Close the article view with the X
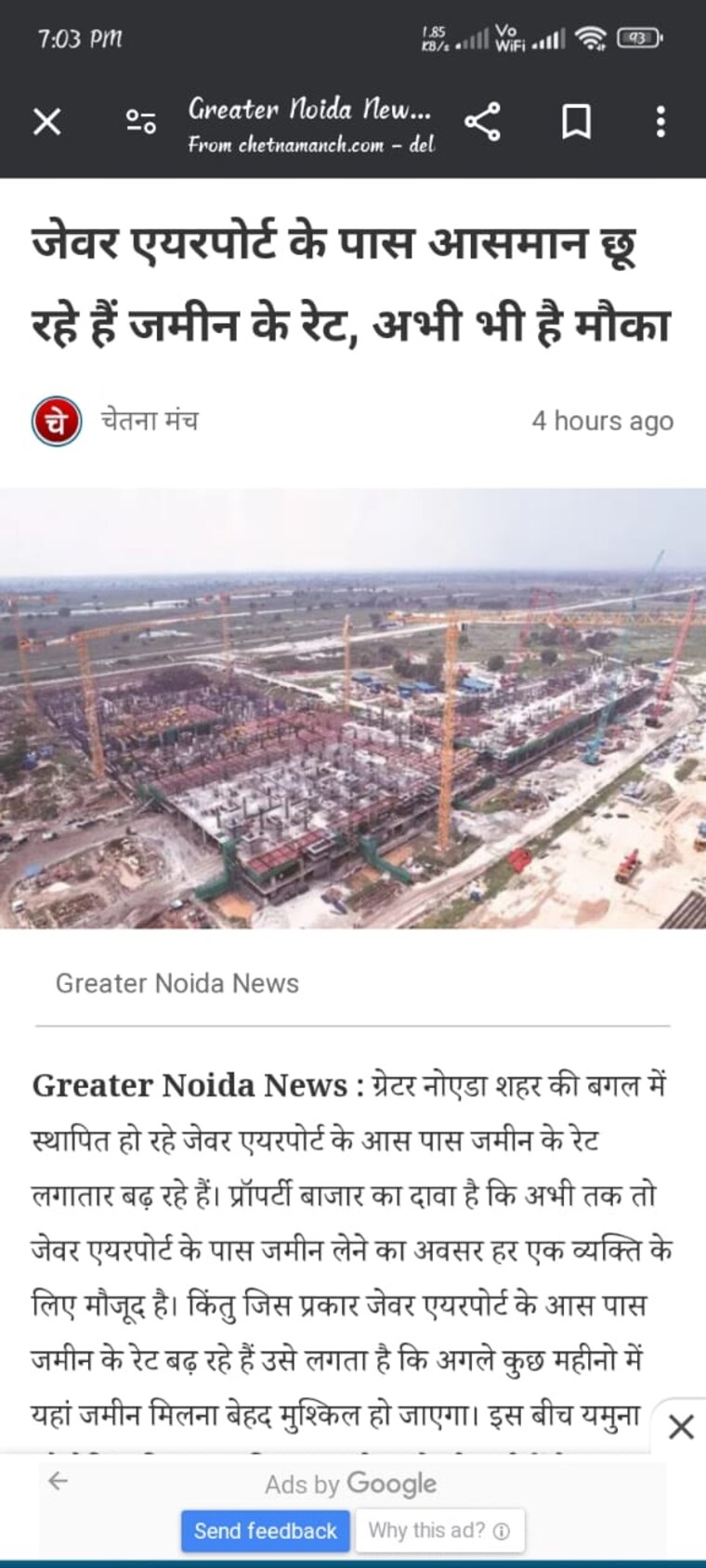Screen dimensions: 706x1568 coord(47,122)
